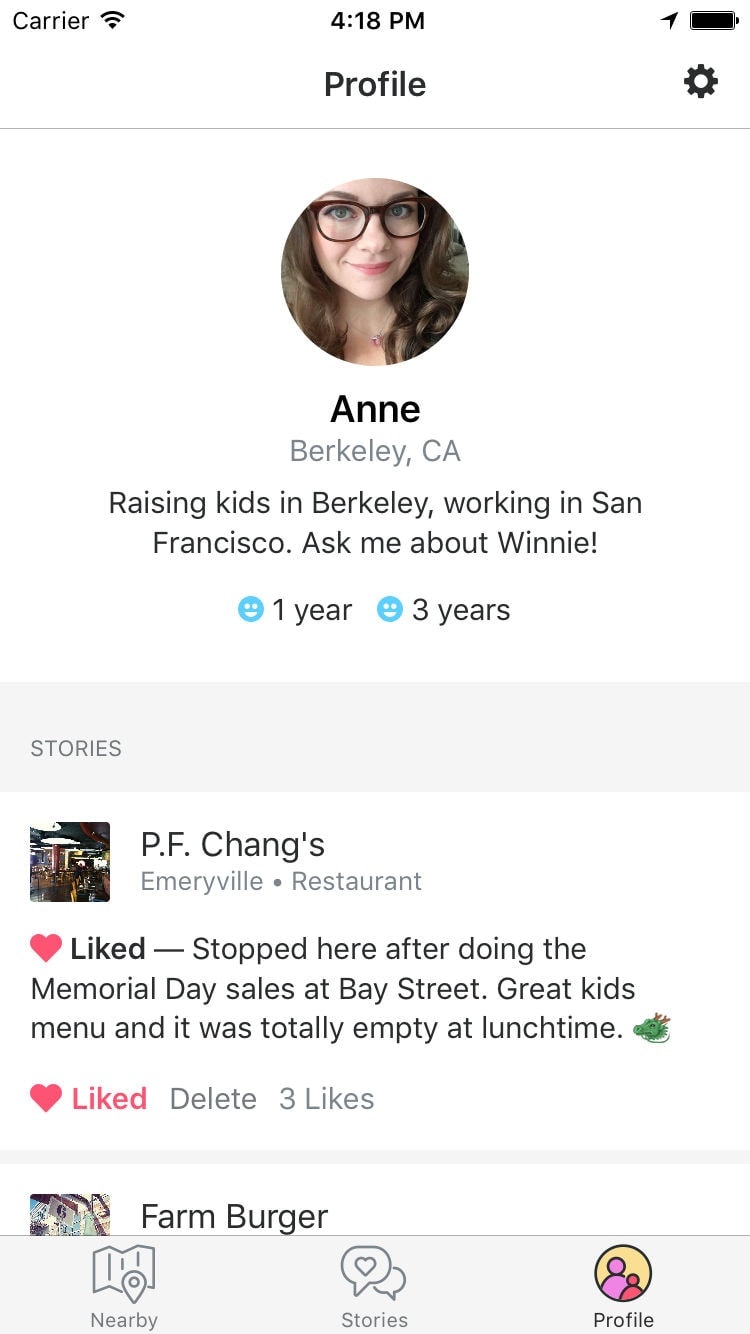The height and width of the screenshot is (1334, 750).
Task: Open the Farm Burger story
Action: click(234, 1216)
